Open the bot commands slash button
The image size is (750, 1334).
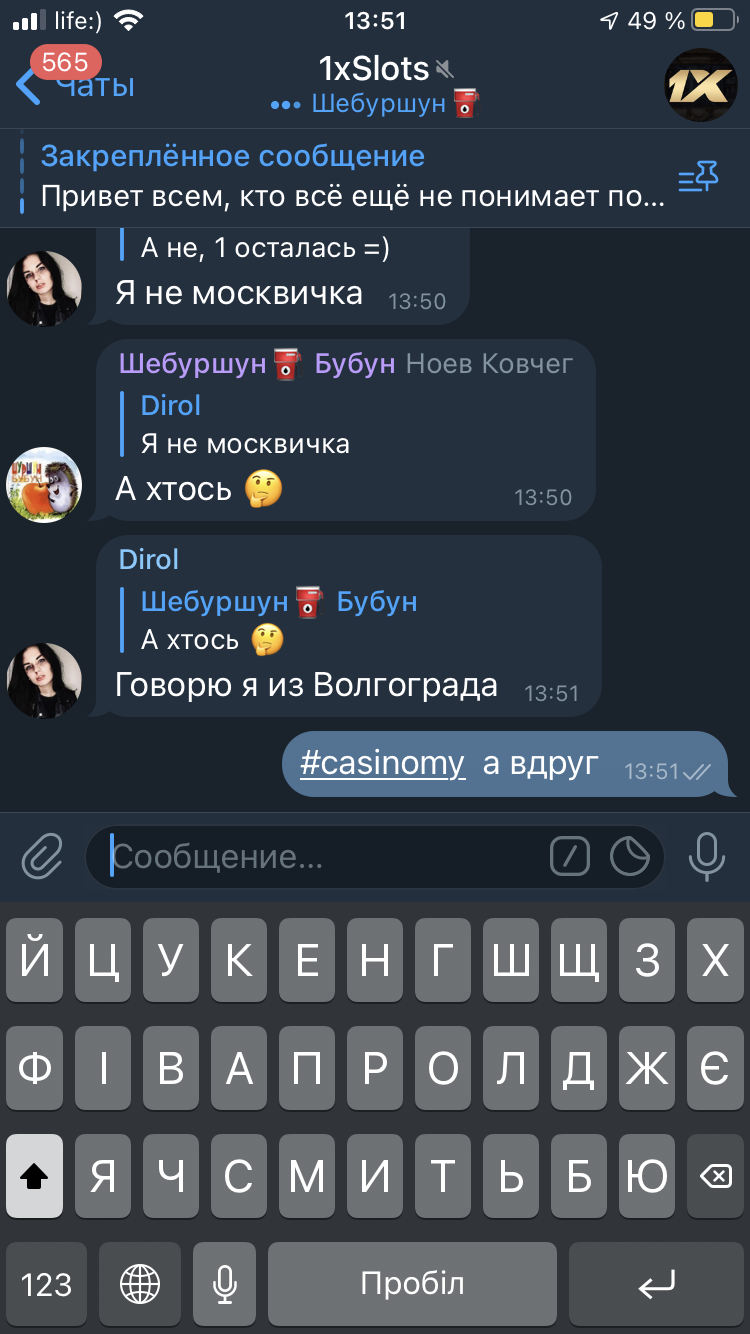[x=570, y=856]
